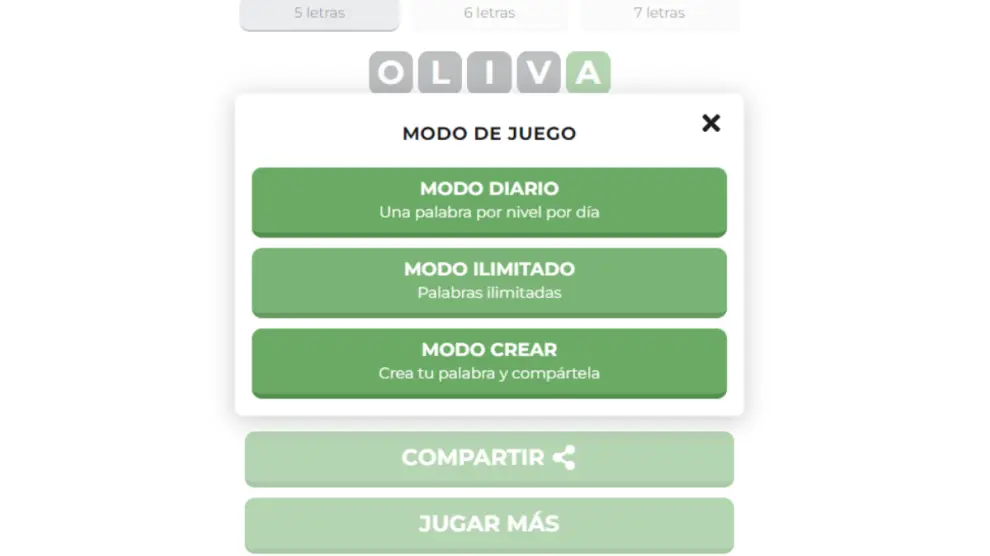The height and width of the screenshot is (556, 990).
Task: Choose Modo Ilimitado for unlimited words
Action: 489,281
